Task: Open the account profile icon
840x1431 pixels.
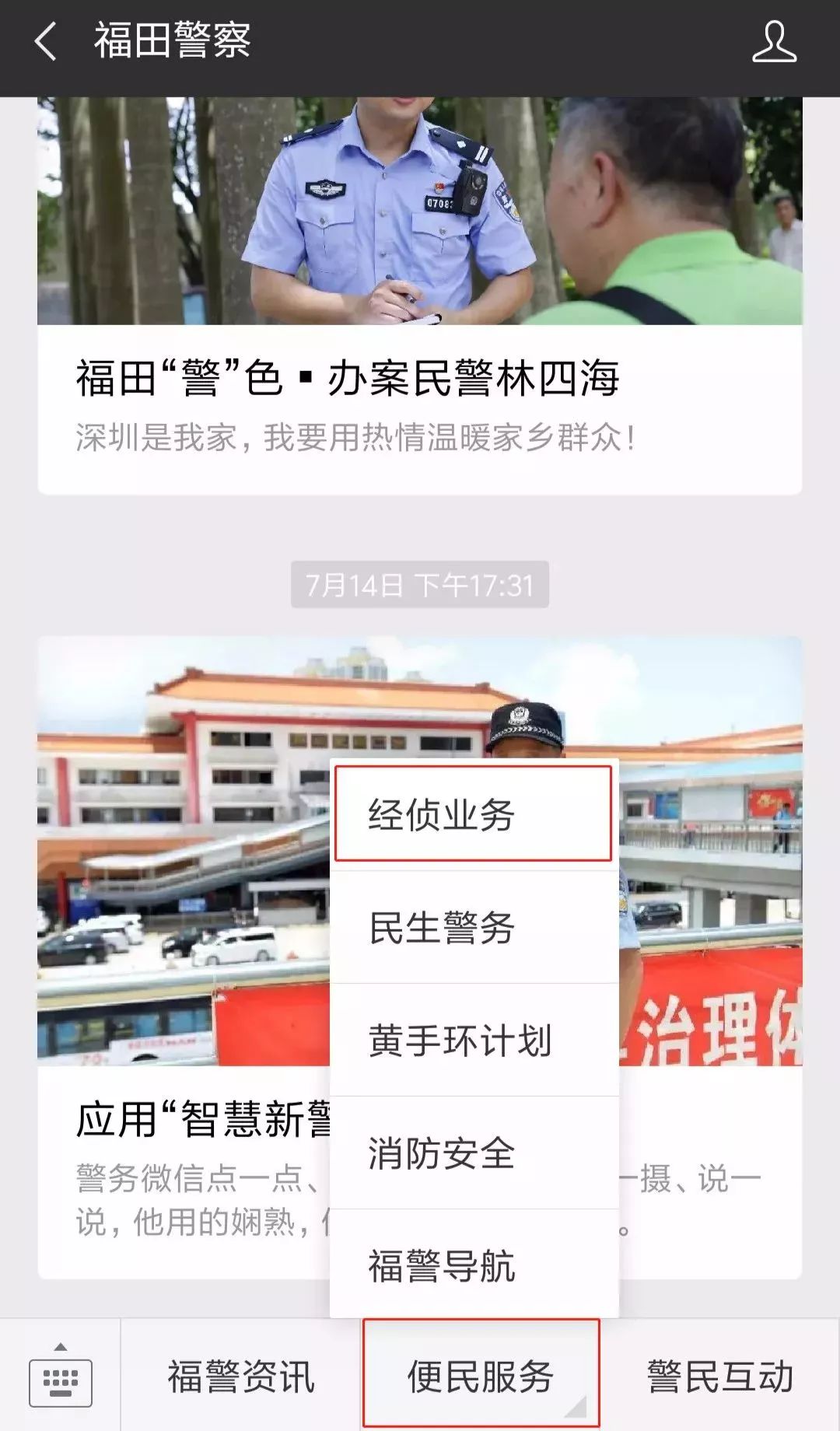Action: tap(774, 42)
